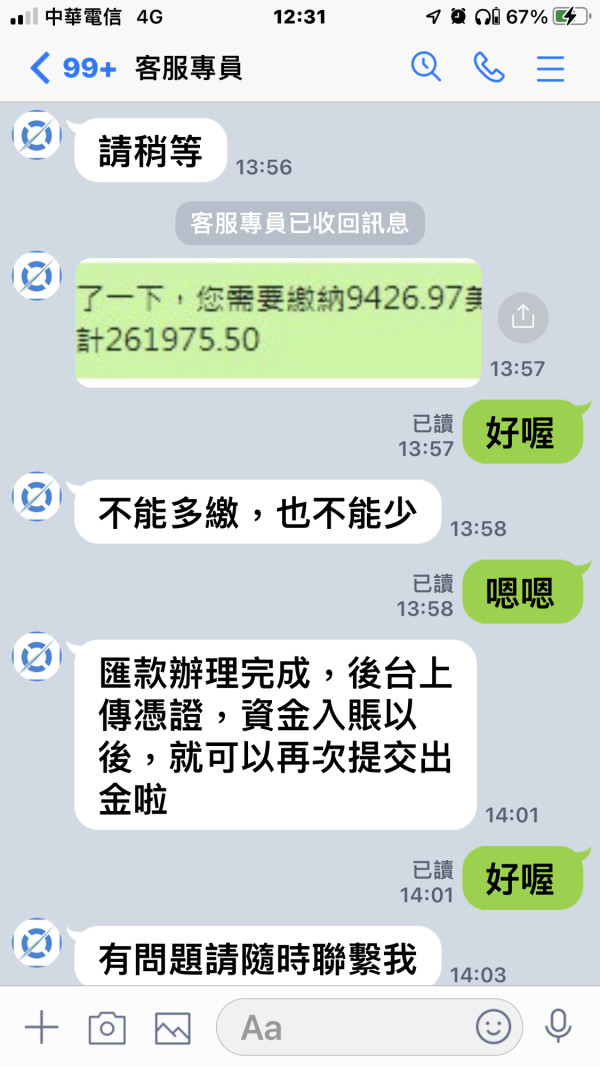
Task: Open the camera to take a photo
Action: (x=107, y=1028)
